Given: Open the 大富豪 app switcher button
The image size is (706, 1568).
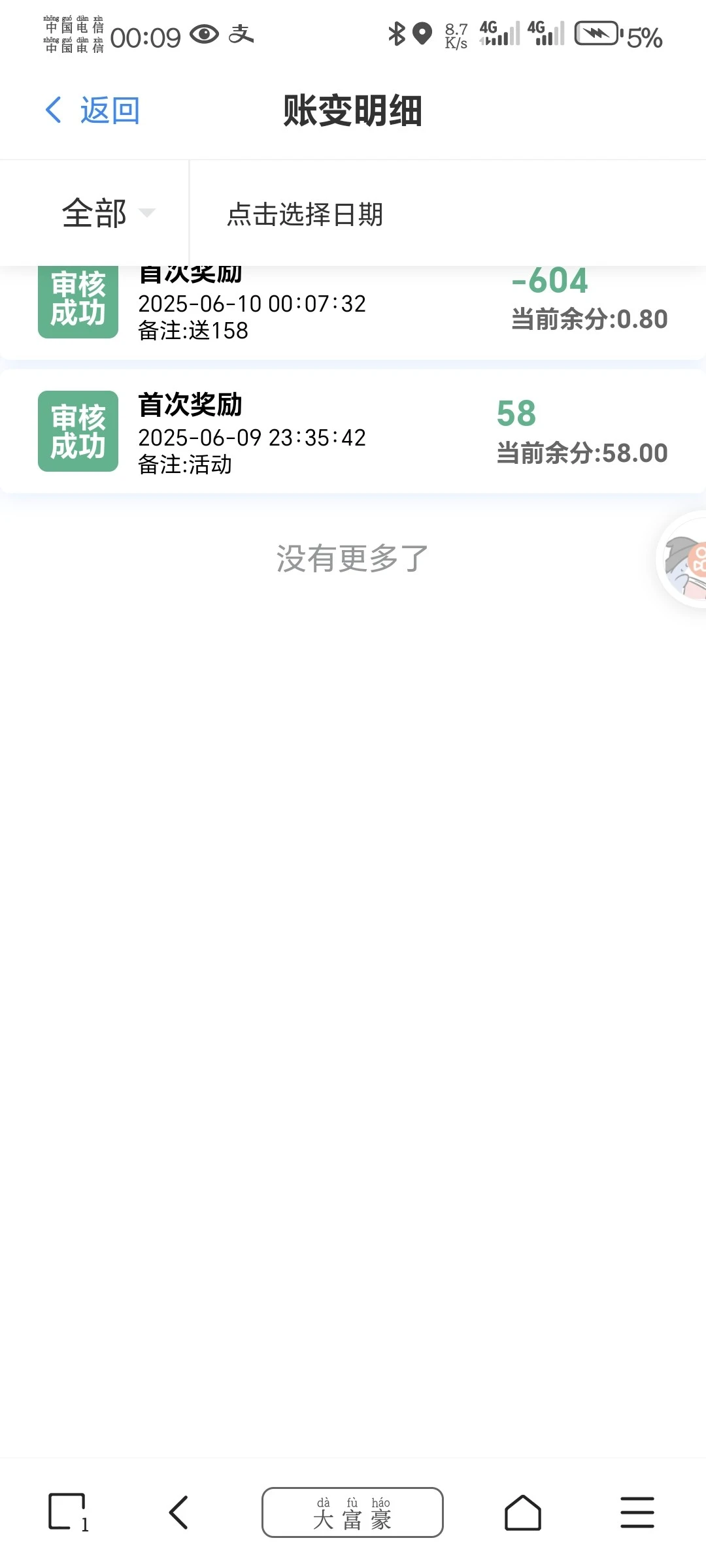Looking at the screenshot, I should (x=352, y=1512).
